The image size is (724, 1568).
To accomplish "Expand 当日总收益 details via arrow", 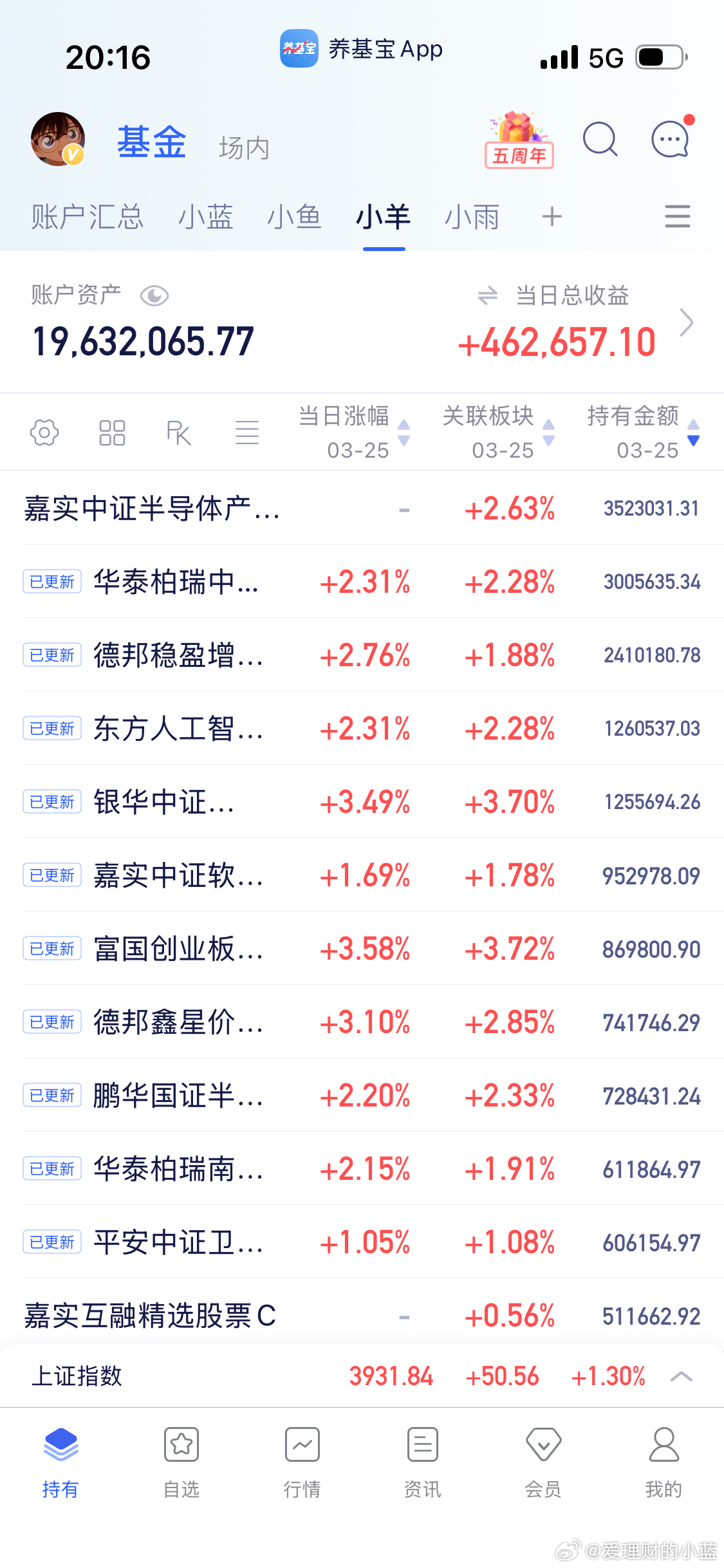I will [686, 322].
